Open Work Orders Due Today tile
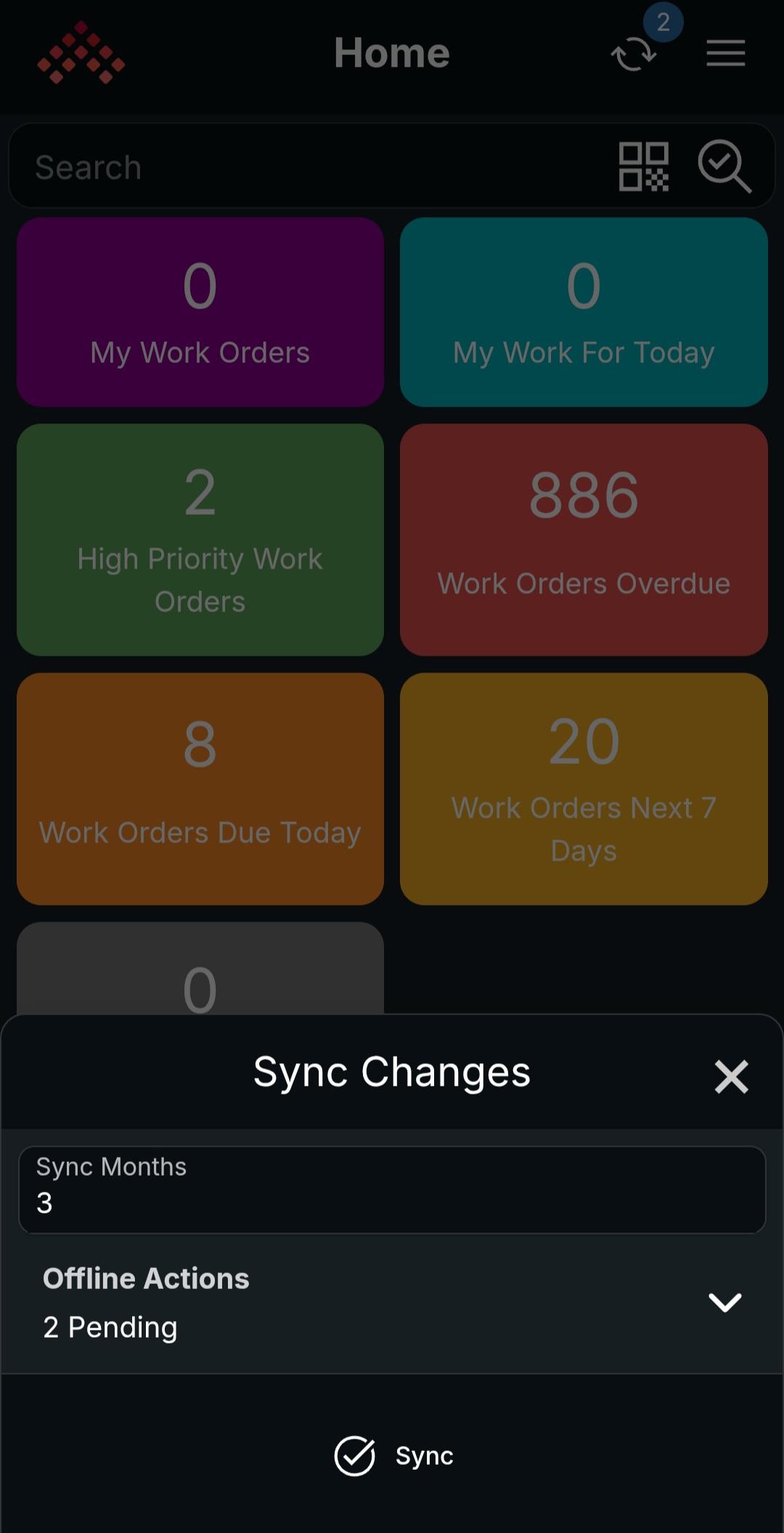This screenshot has height=1533, width=784. click(200, 789)
